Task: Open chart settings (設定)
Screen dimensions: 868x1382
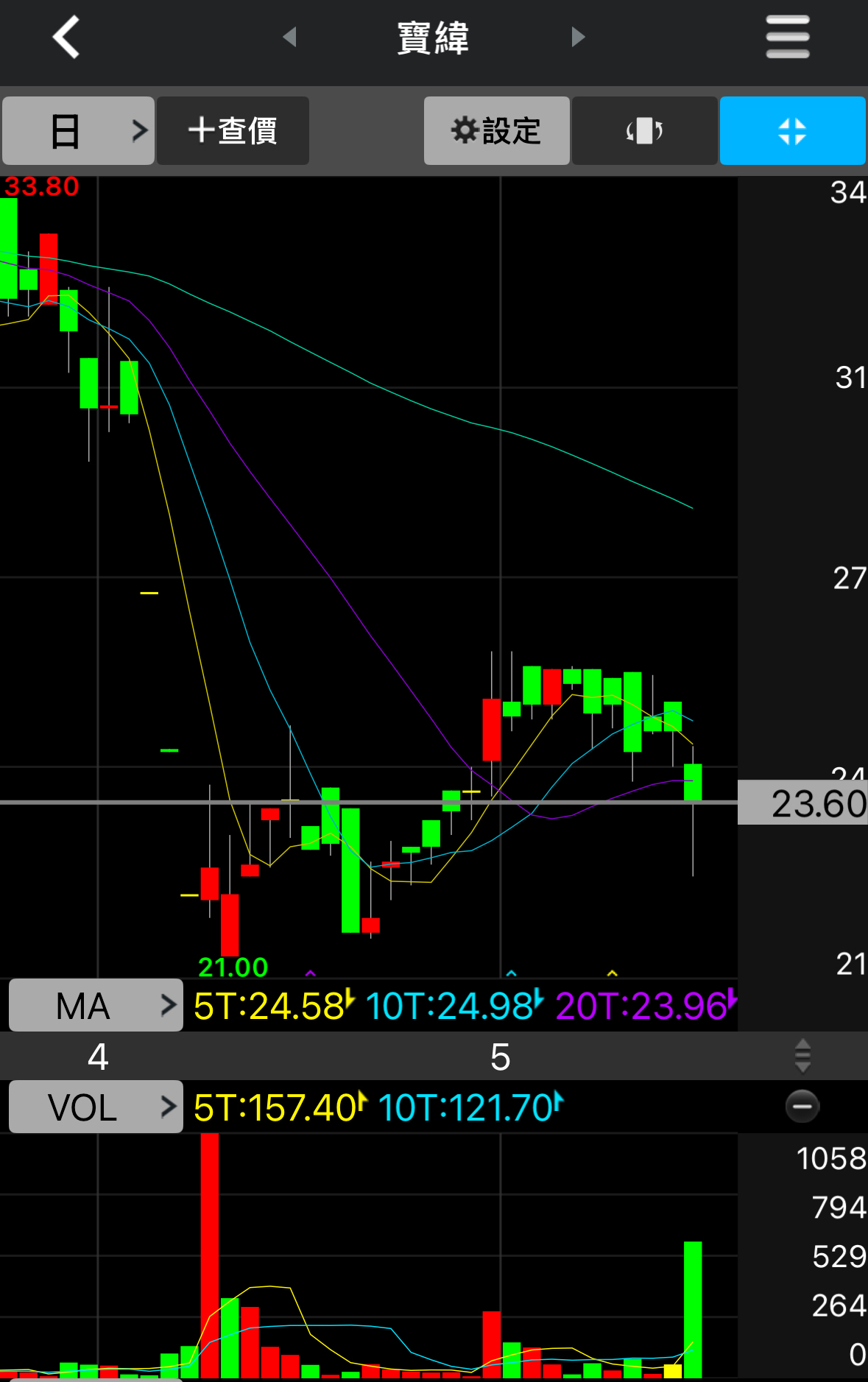Action: click(x=496, y=131)
